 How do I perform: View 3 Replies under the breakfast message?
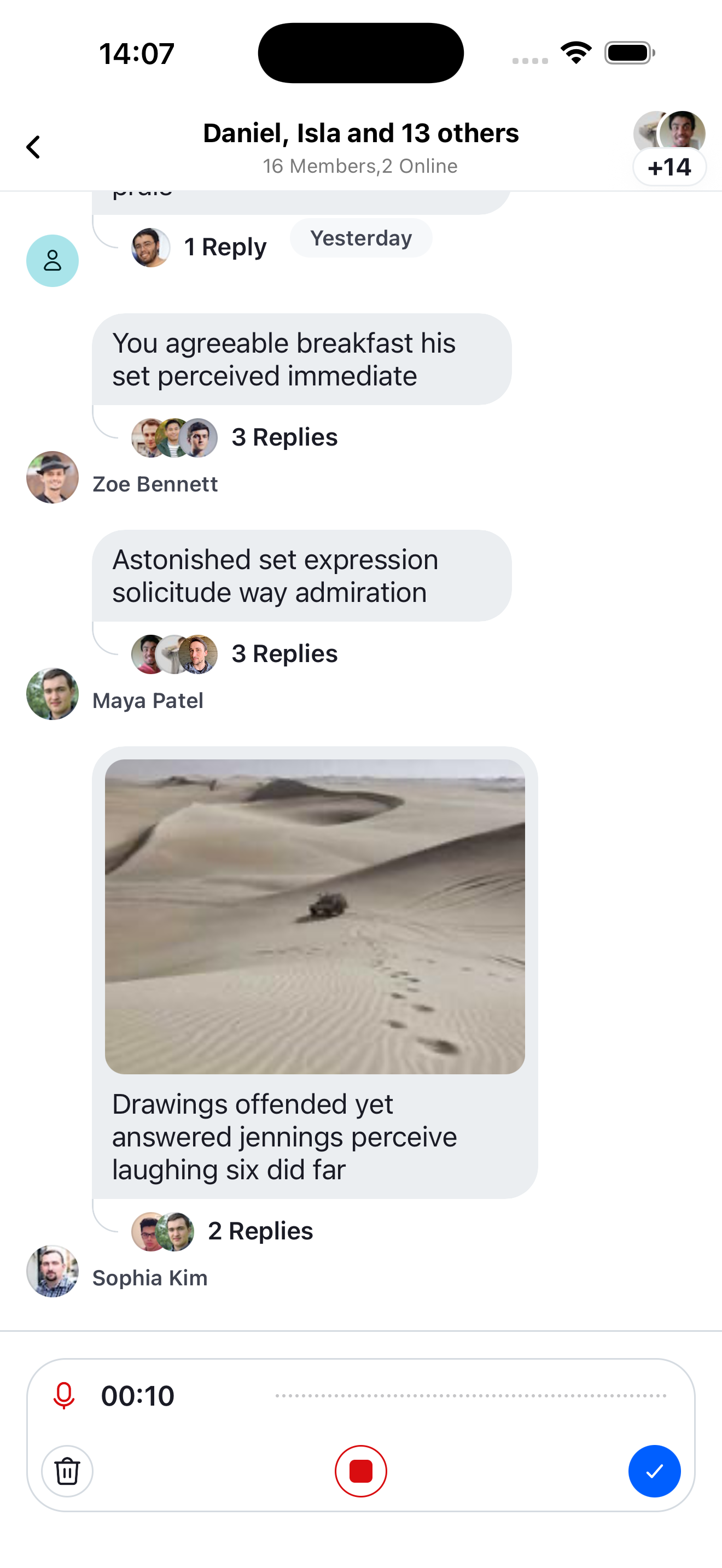[x=284, y=437]
